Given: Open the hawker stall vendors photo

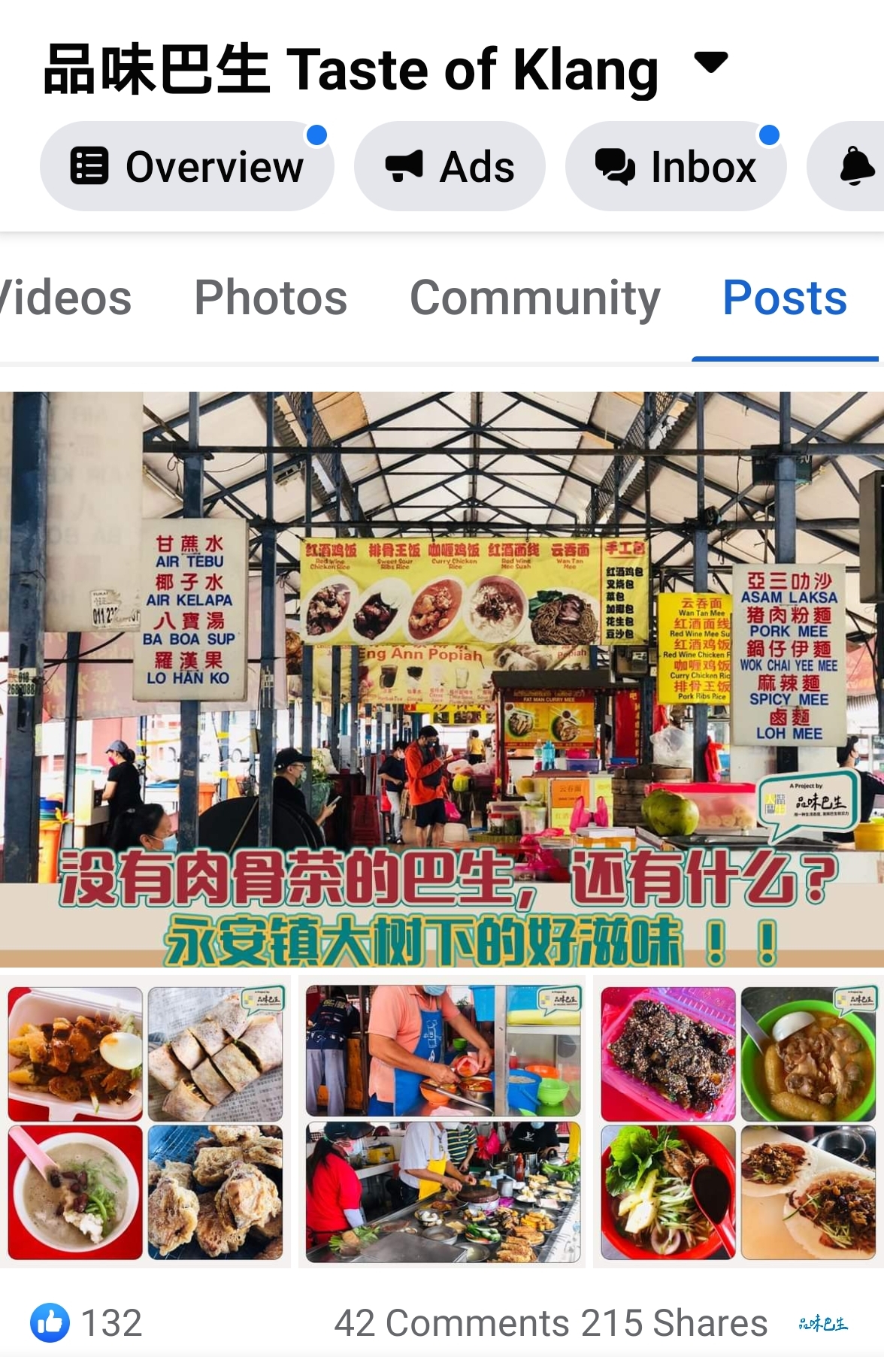Looking at the screenshot, I should click(444, 1122).
